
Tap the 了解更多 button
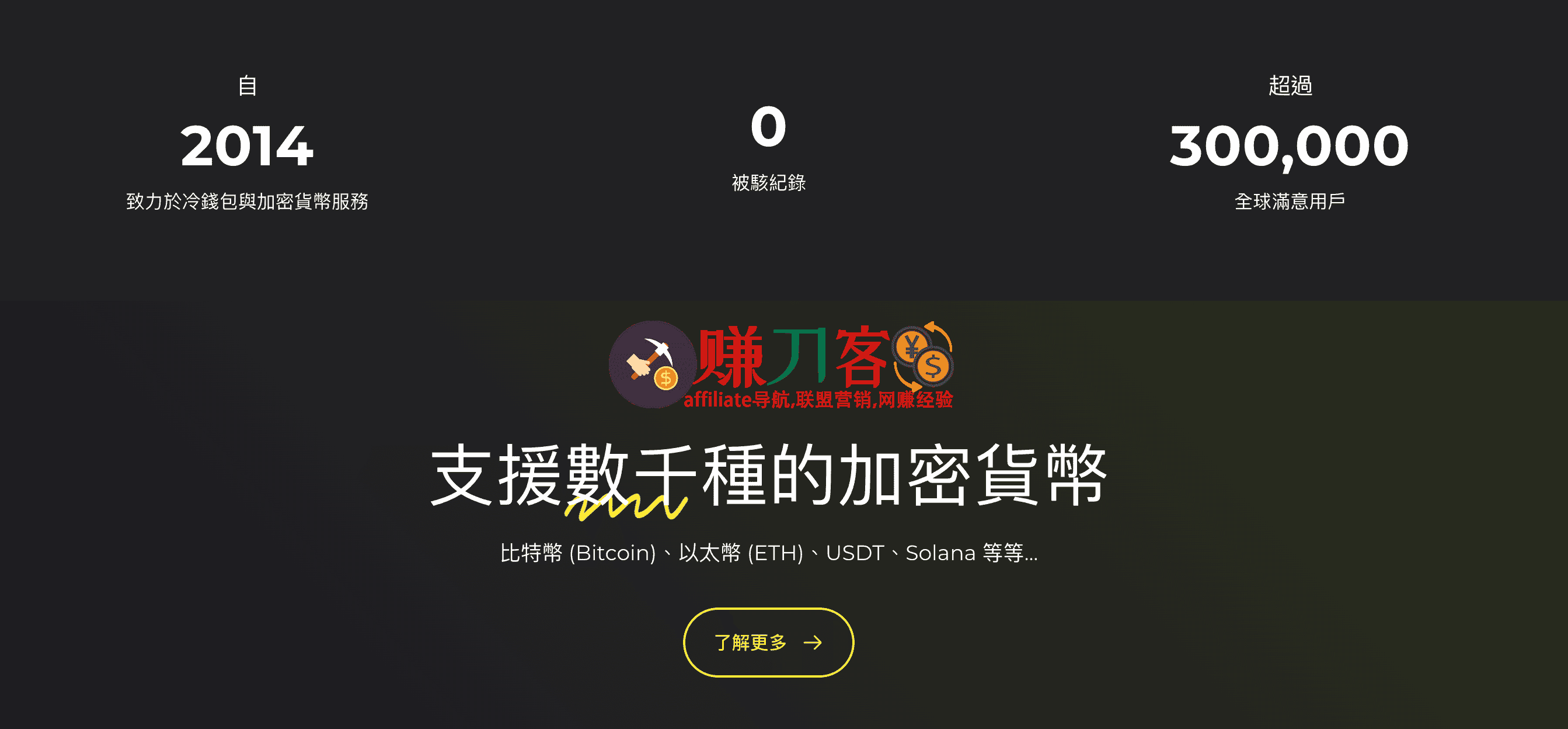[768, 642]
